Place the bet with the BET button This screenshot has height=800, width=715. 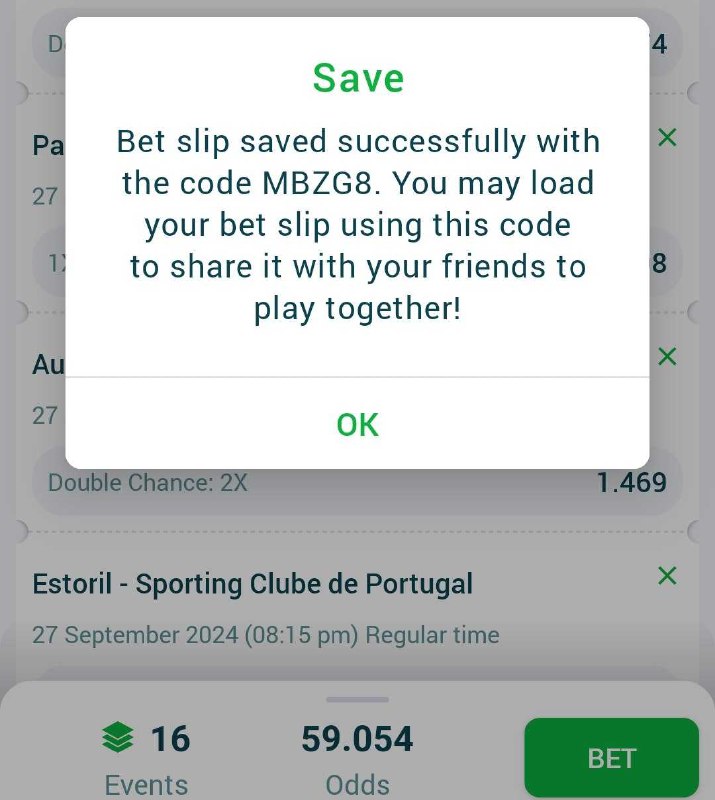click(x=611, y=758)
